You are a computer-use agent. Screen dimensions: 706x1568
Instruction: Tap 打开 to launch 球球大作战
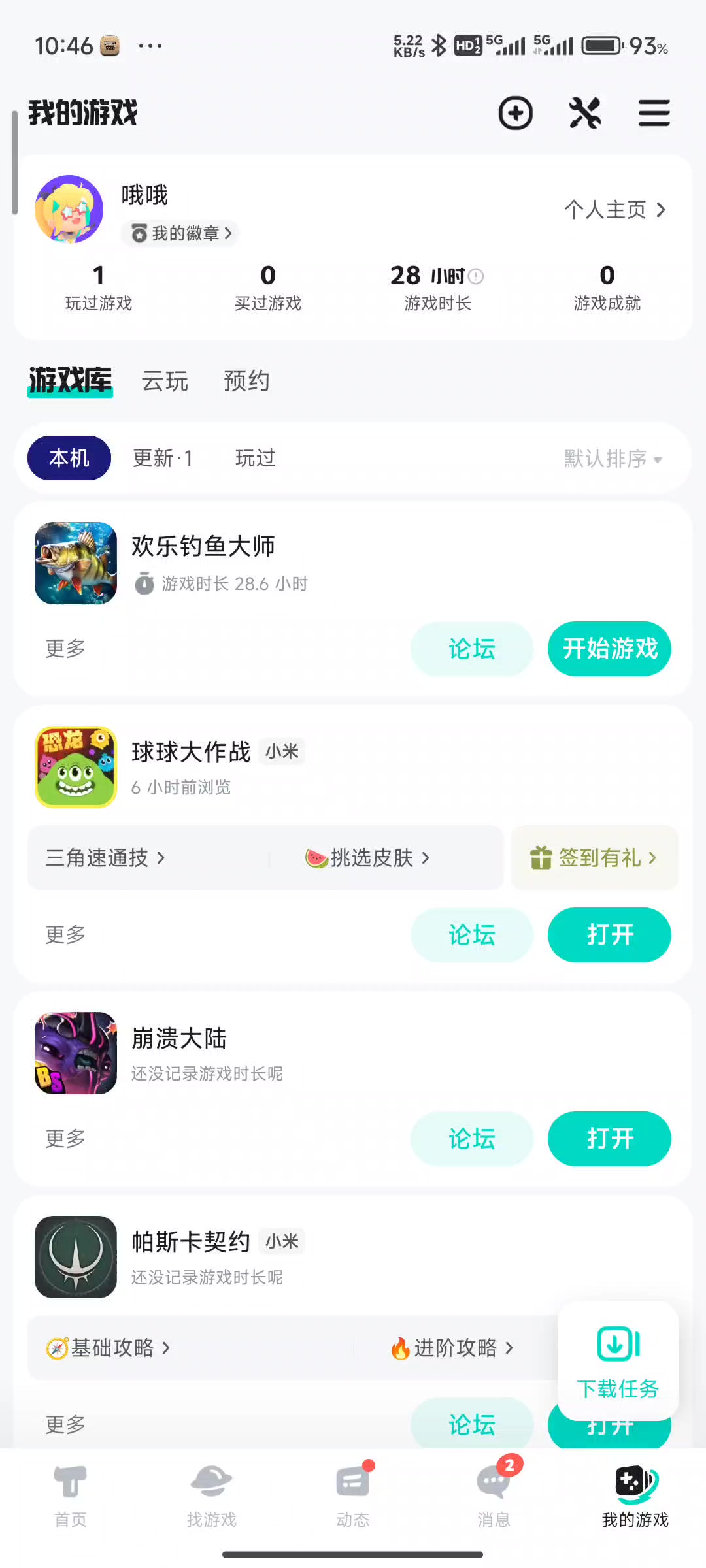point(609,935)
